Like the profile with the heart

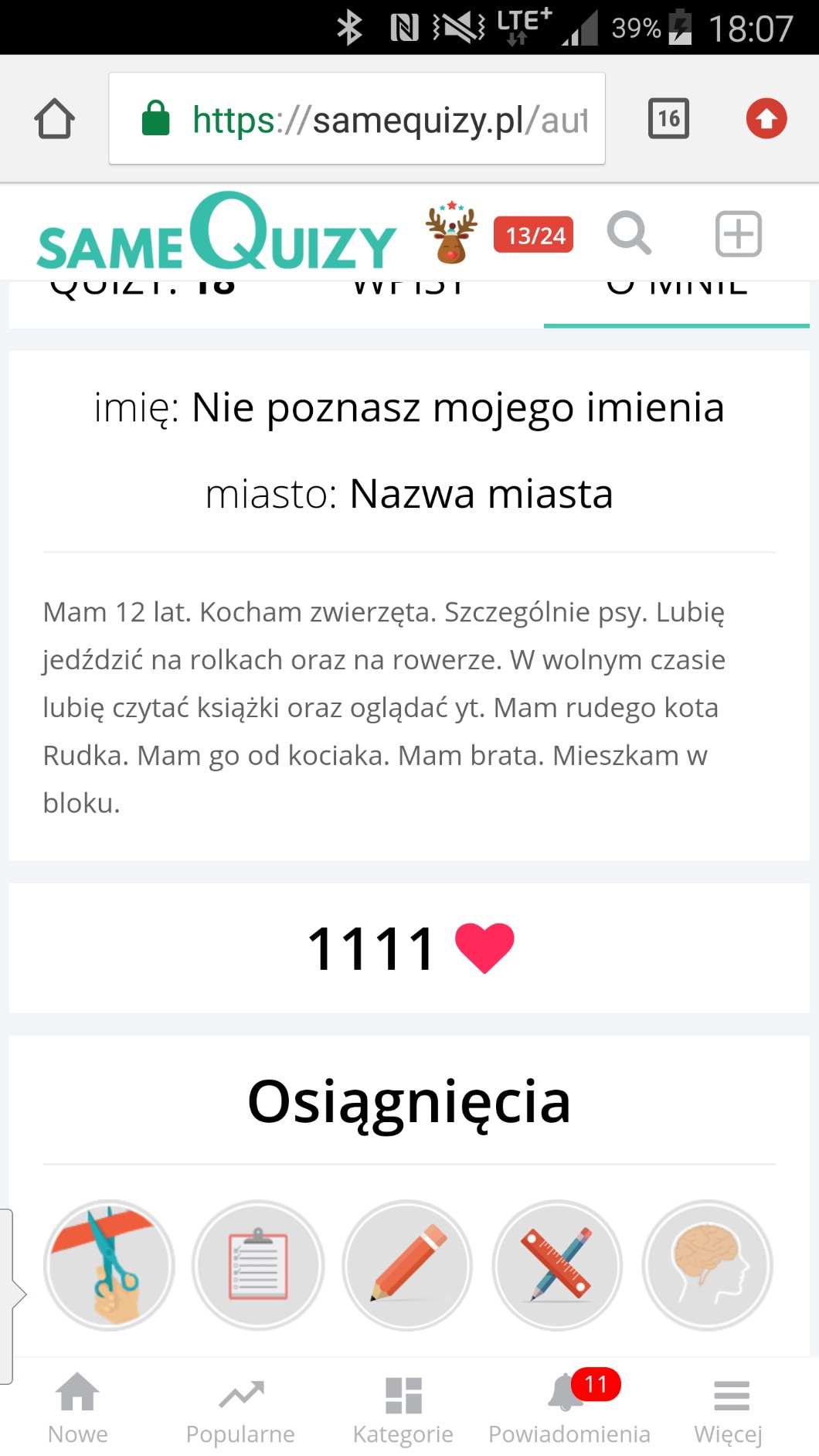point(484,947)
